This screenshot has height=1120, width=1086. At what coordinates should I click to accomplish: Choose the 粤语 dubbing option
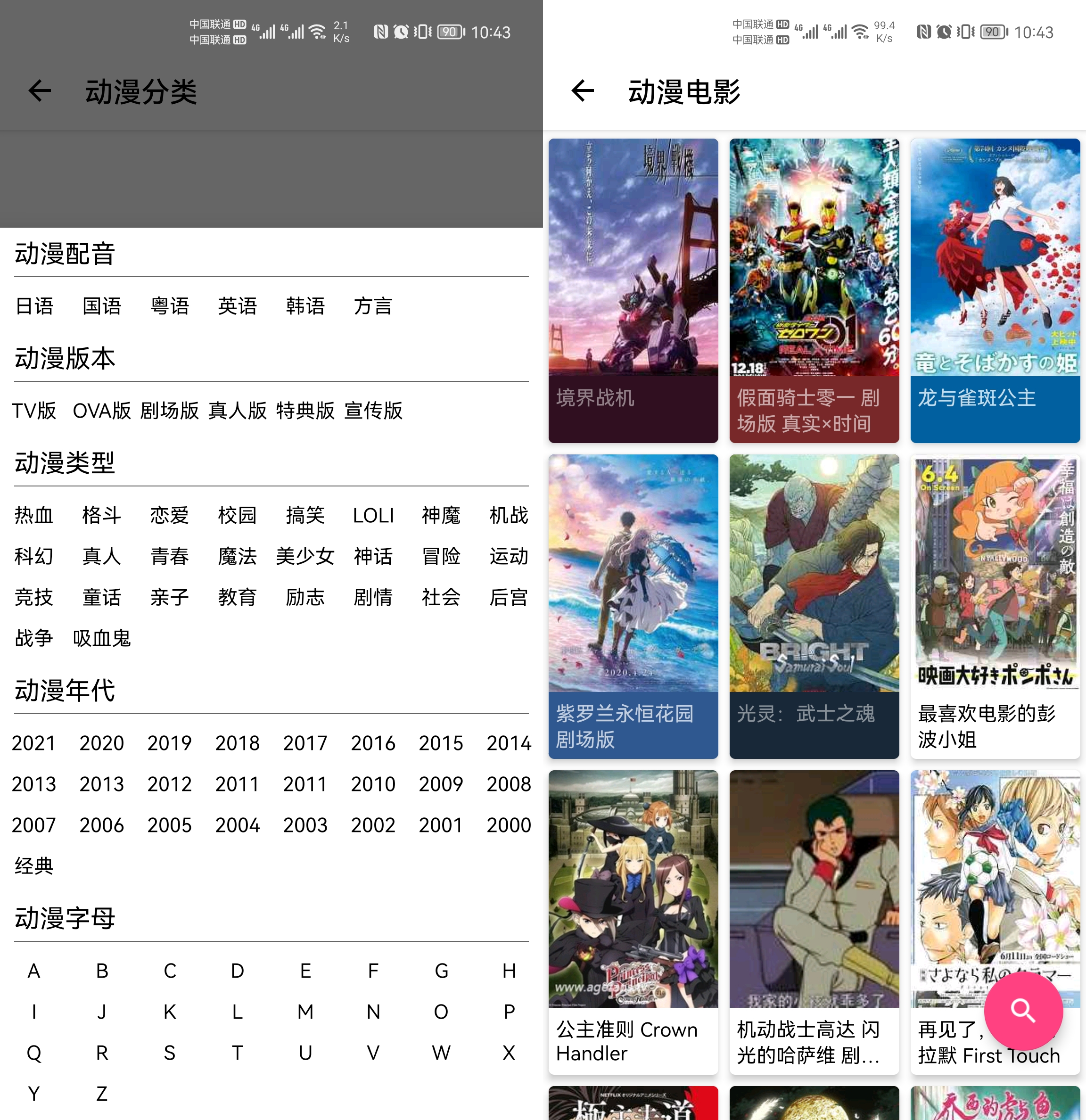coord(170,306)
